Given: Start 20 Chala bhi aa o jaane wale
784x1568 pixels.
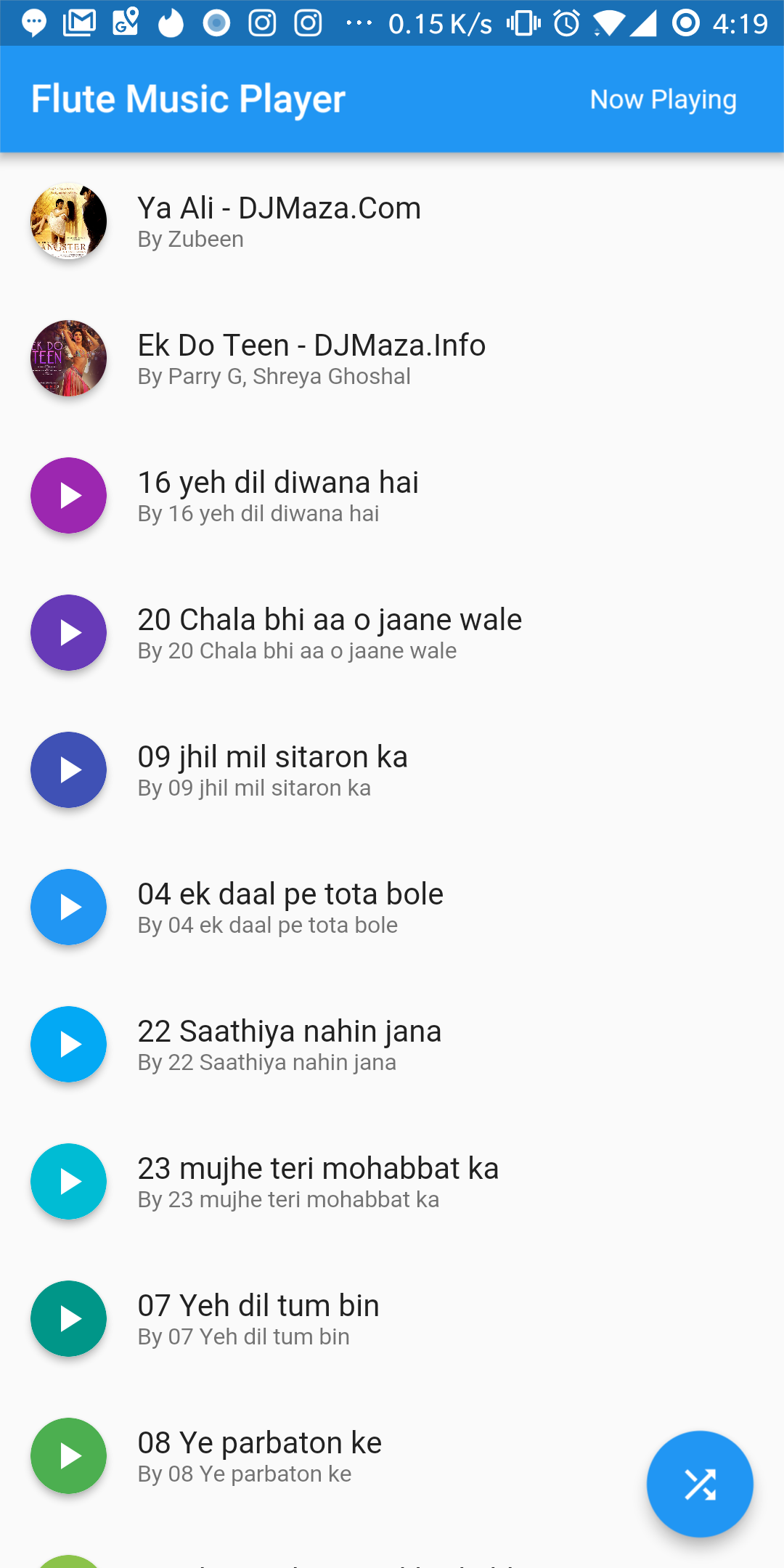Looking at the screenshot, I should point(392,633).
